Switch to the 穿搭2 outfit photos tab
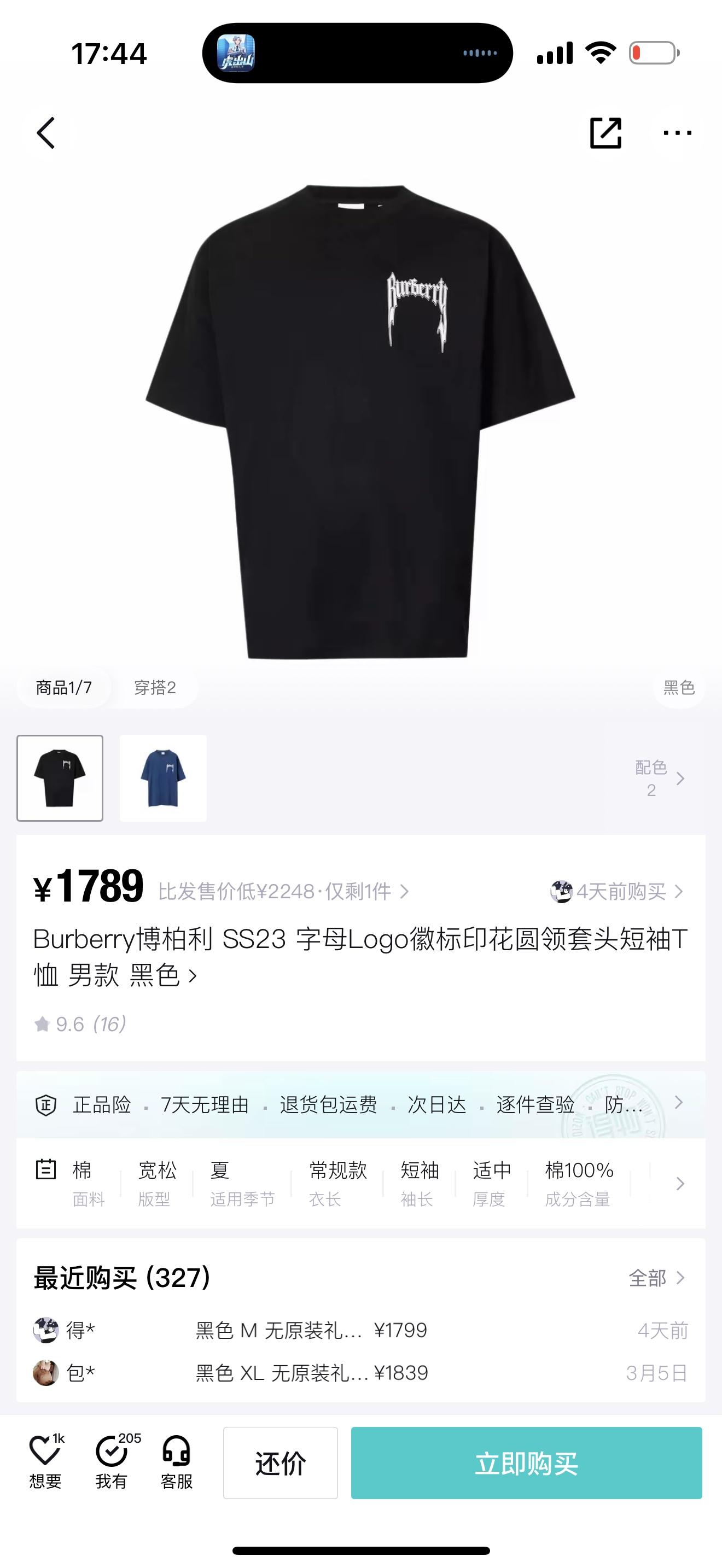Image resolution: width=722 pixels, height=1568 pixels. tap(155, 688)
